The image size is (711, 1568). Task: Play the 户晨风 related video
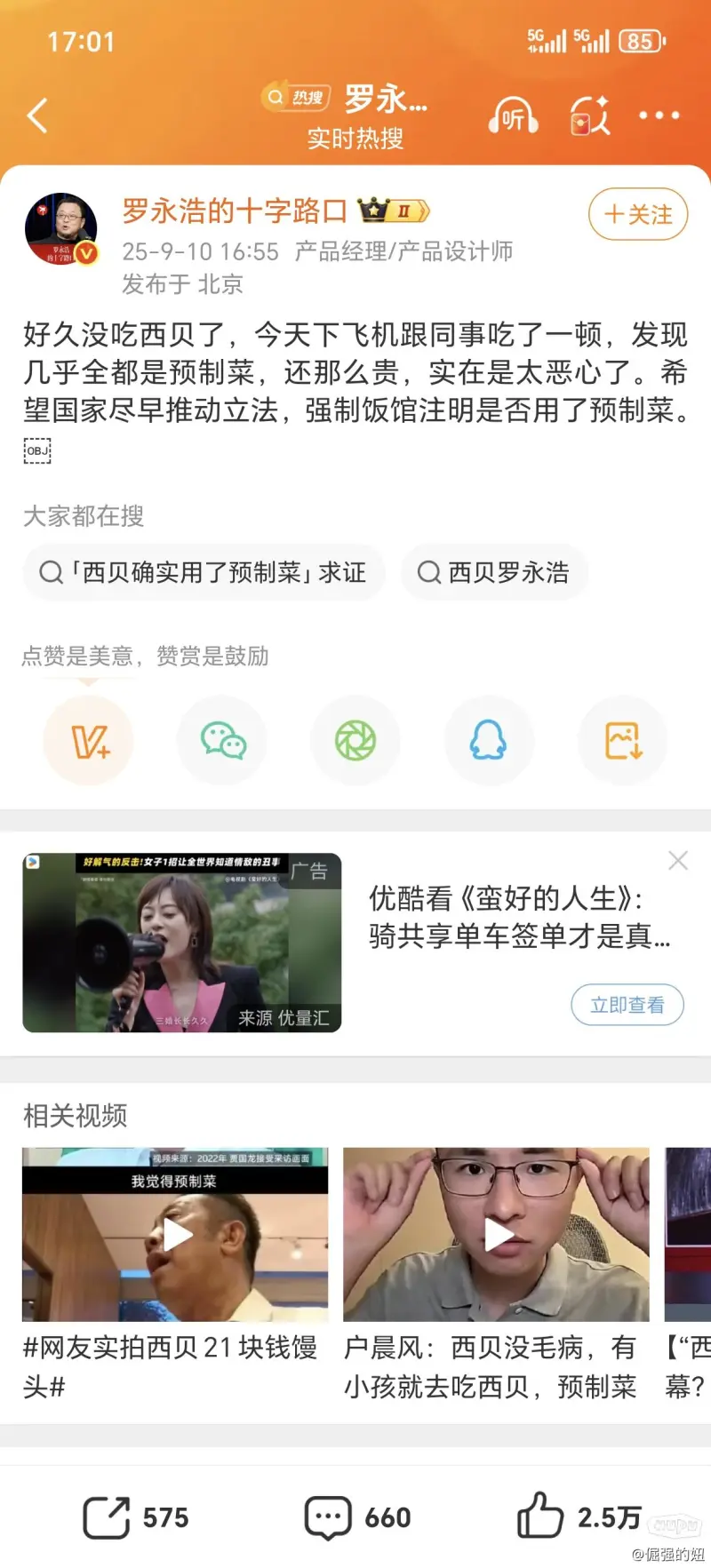[x=497, y=1235]
